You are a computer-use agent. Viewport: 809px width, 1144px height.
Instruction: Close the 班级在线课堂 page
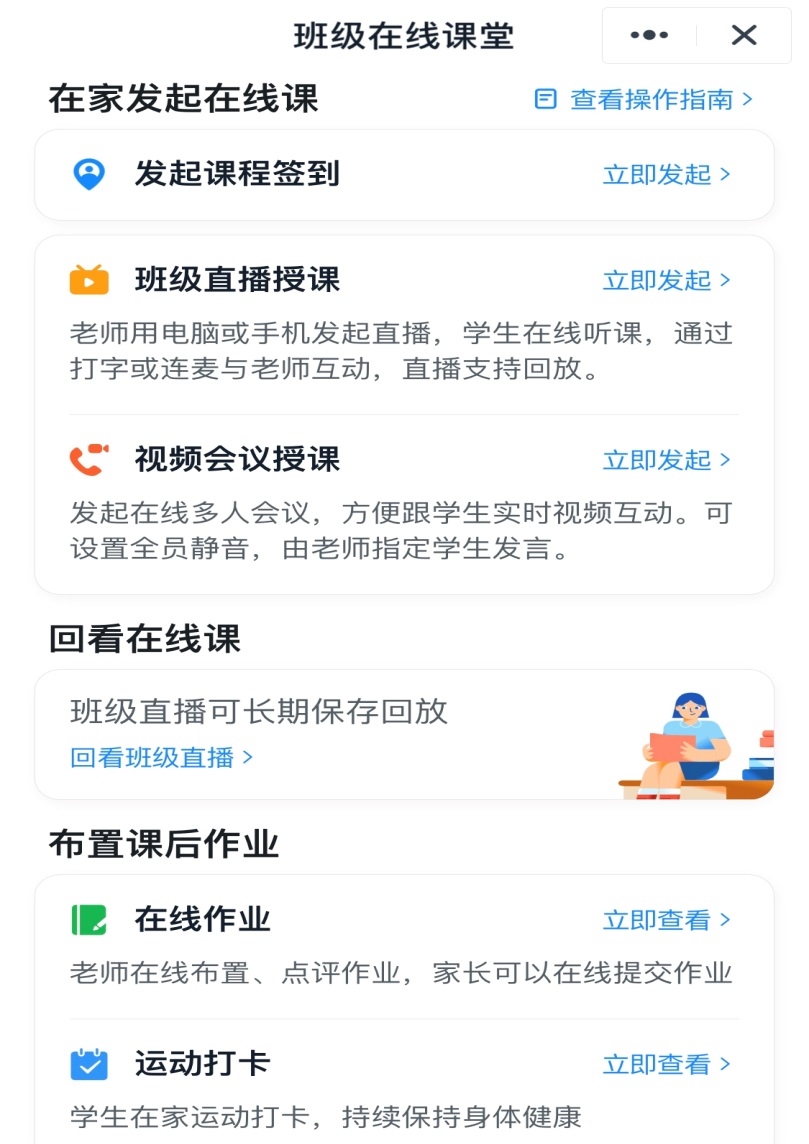pyautogui.click(x=744, y=36)
